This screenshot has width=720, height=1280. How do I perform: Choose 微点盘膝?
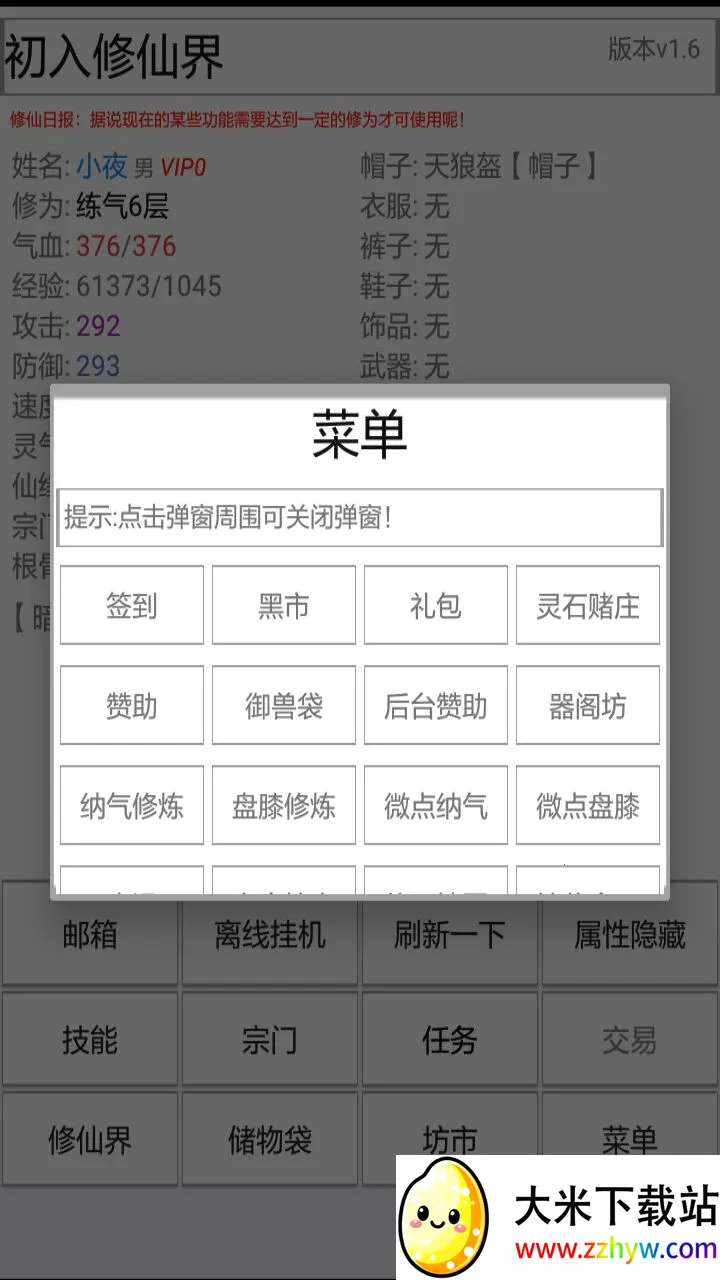tap(587, 805)
